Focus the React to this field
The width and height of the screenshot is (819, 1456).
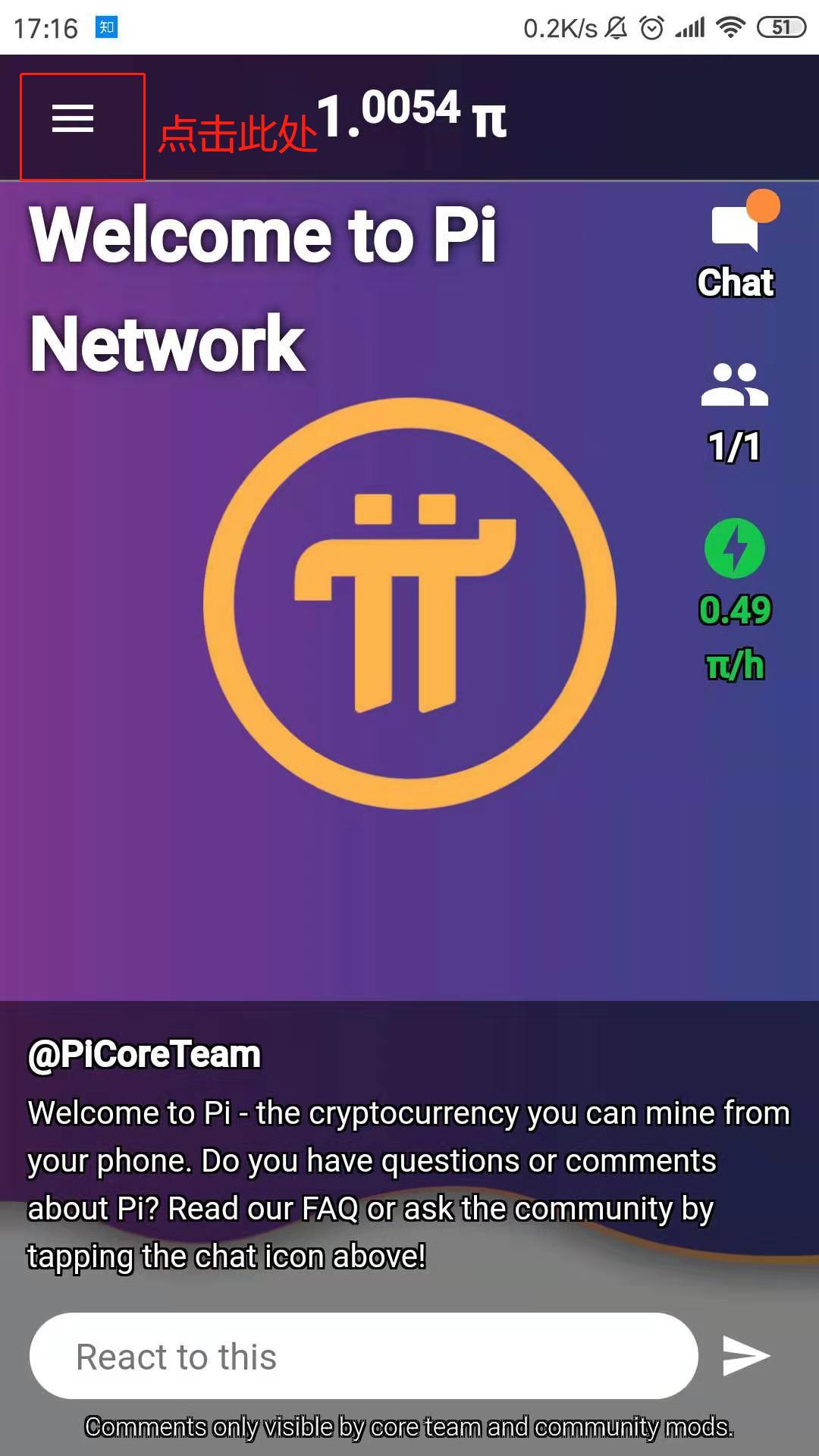click(x=363, y=1357)
